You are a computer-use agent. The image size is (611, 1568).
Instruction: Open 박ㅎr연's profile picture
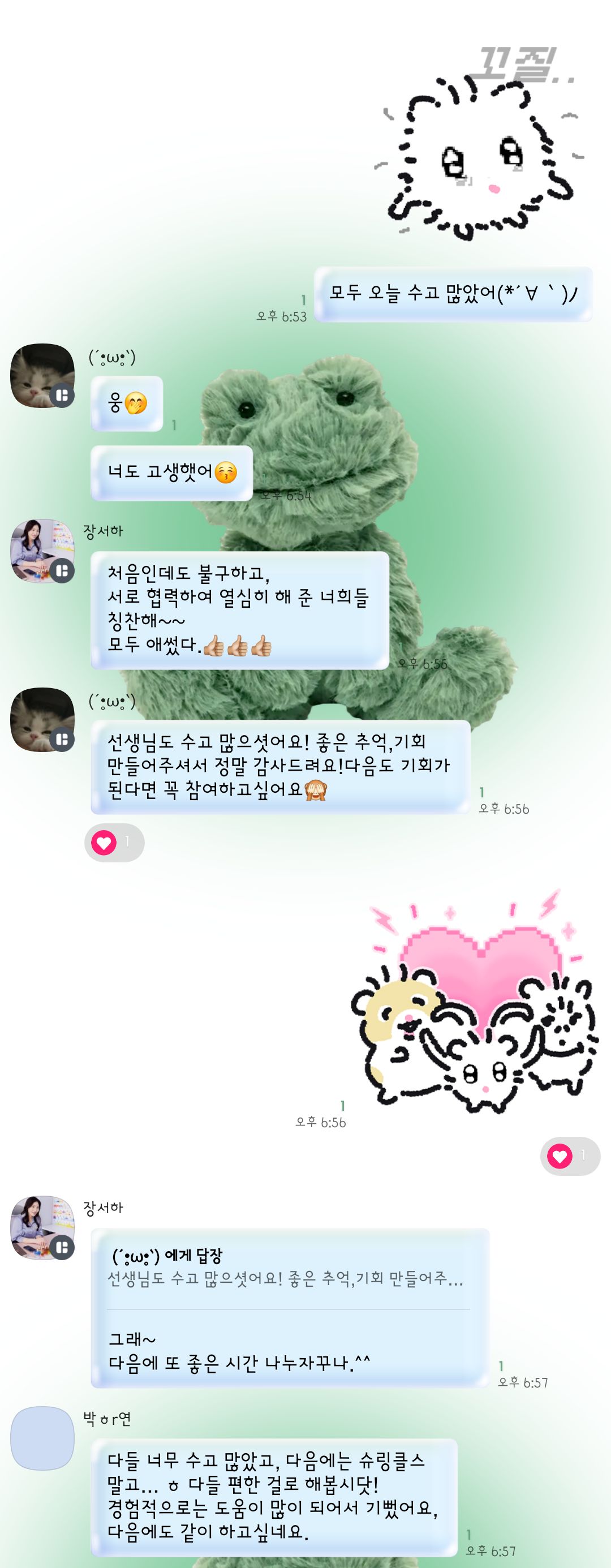[x=42, y=1438]
